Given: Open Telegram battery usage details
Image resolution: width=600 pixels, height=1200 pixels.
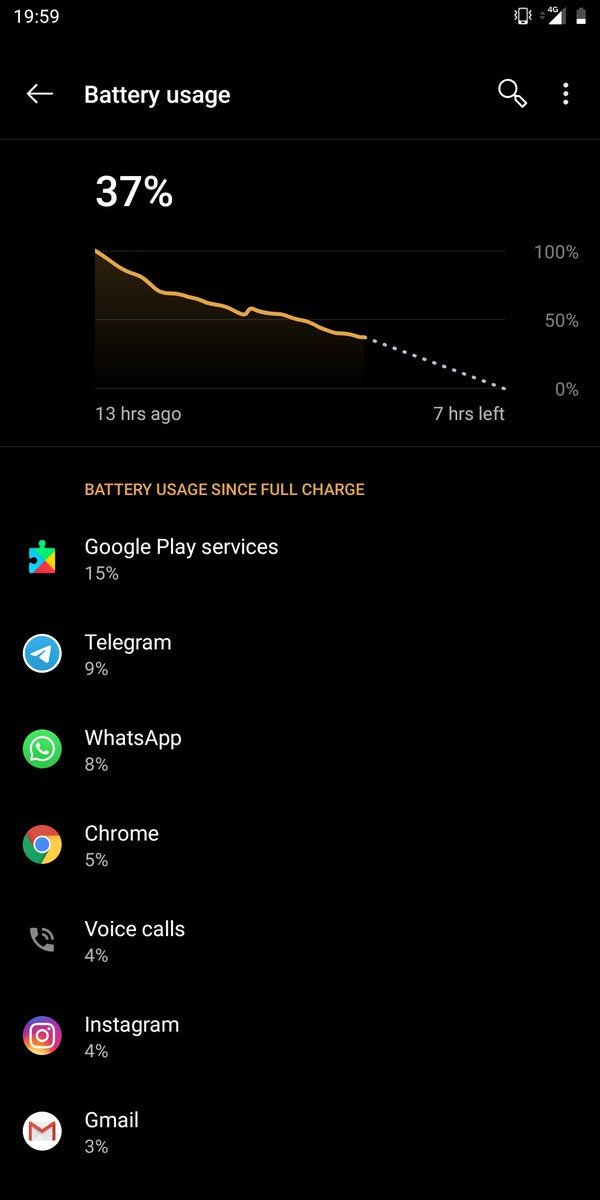Looking at the screenshot, I should coord(300,655).
